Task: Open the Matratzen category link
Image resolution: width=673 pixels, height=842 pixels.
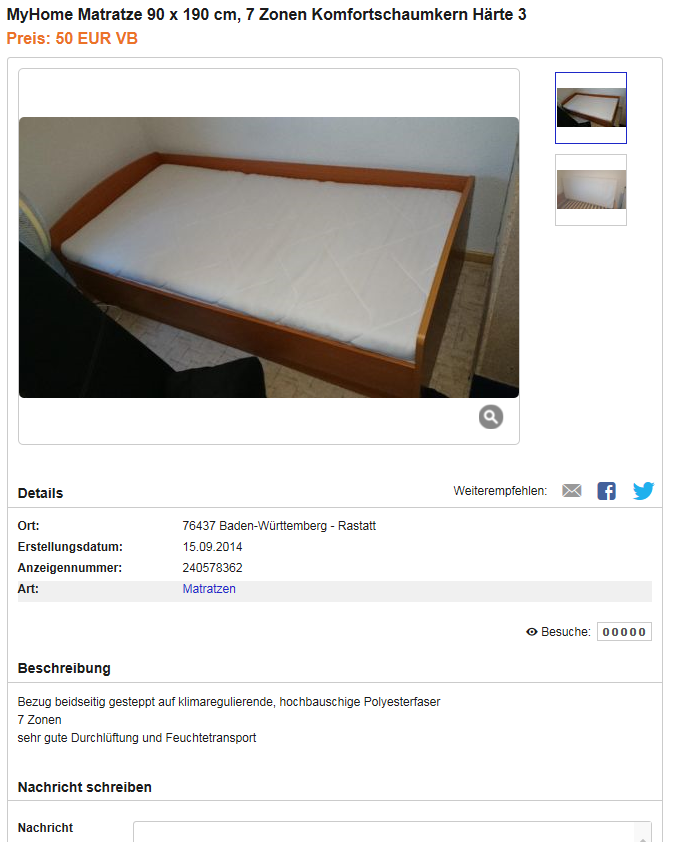Action: pyautogui.click(x=209, y=589)
